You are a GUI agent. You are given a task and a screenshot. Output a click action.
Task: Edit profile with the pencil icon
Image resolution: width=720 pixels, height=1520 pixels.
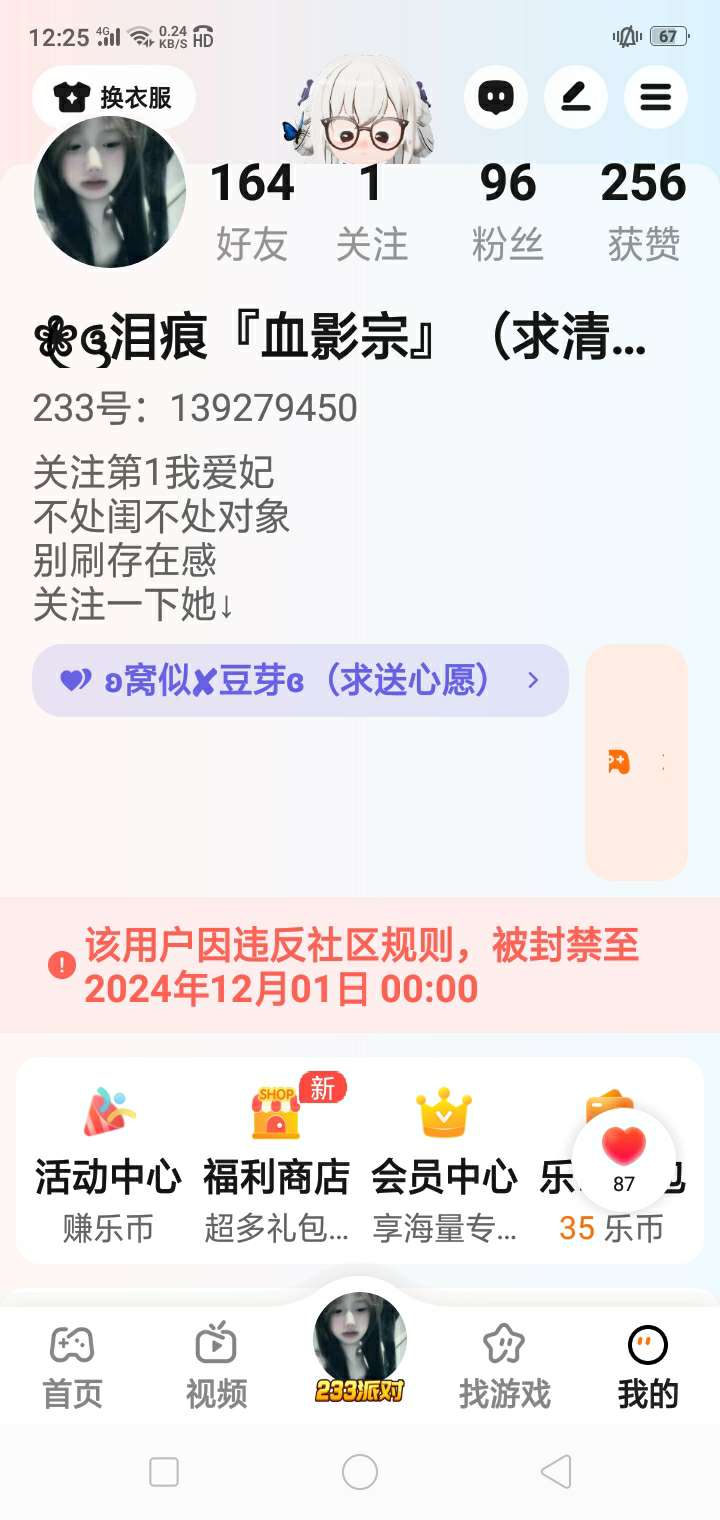pyautogui.click(x=575, y=97)
